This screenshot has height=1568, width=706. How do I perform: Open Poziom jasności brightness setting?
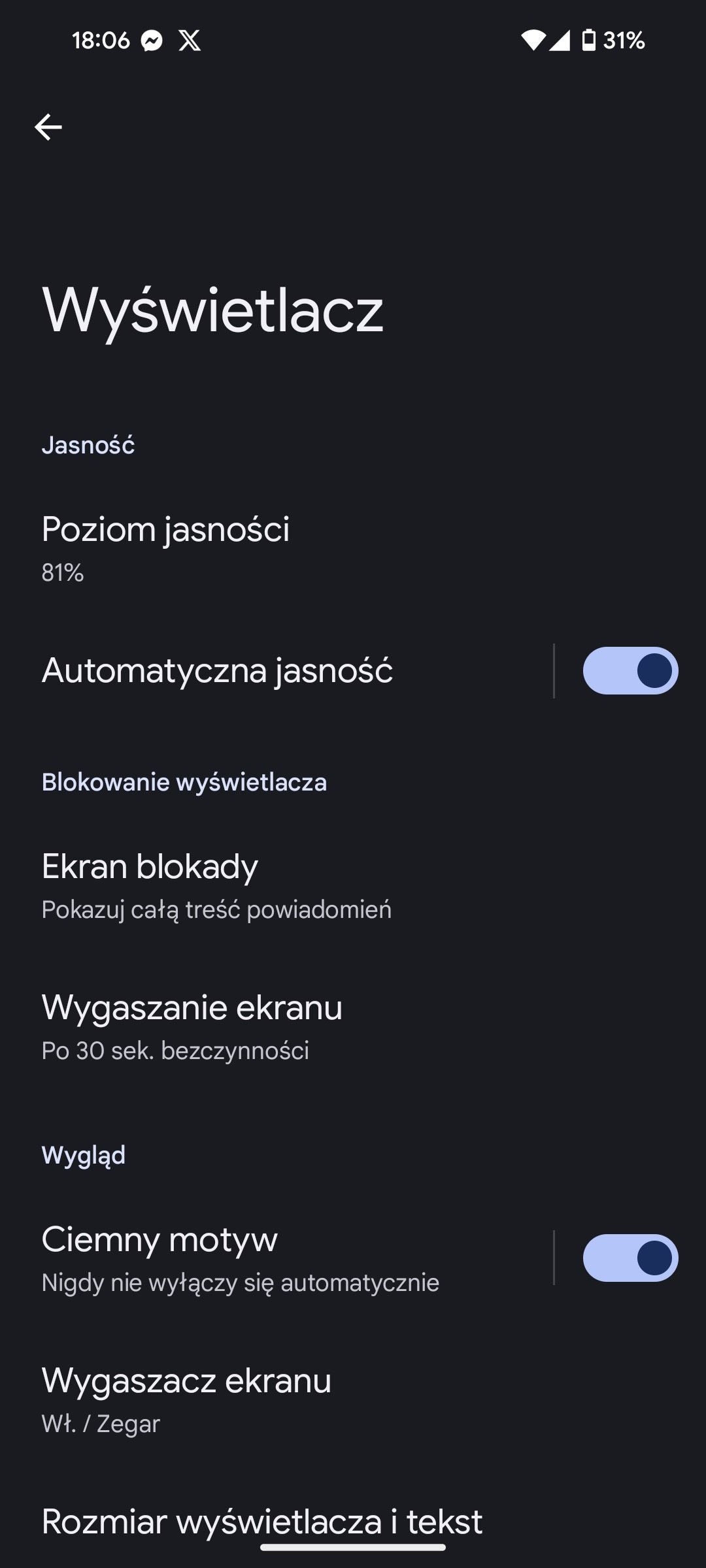353,548
